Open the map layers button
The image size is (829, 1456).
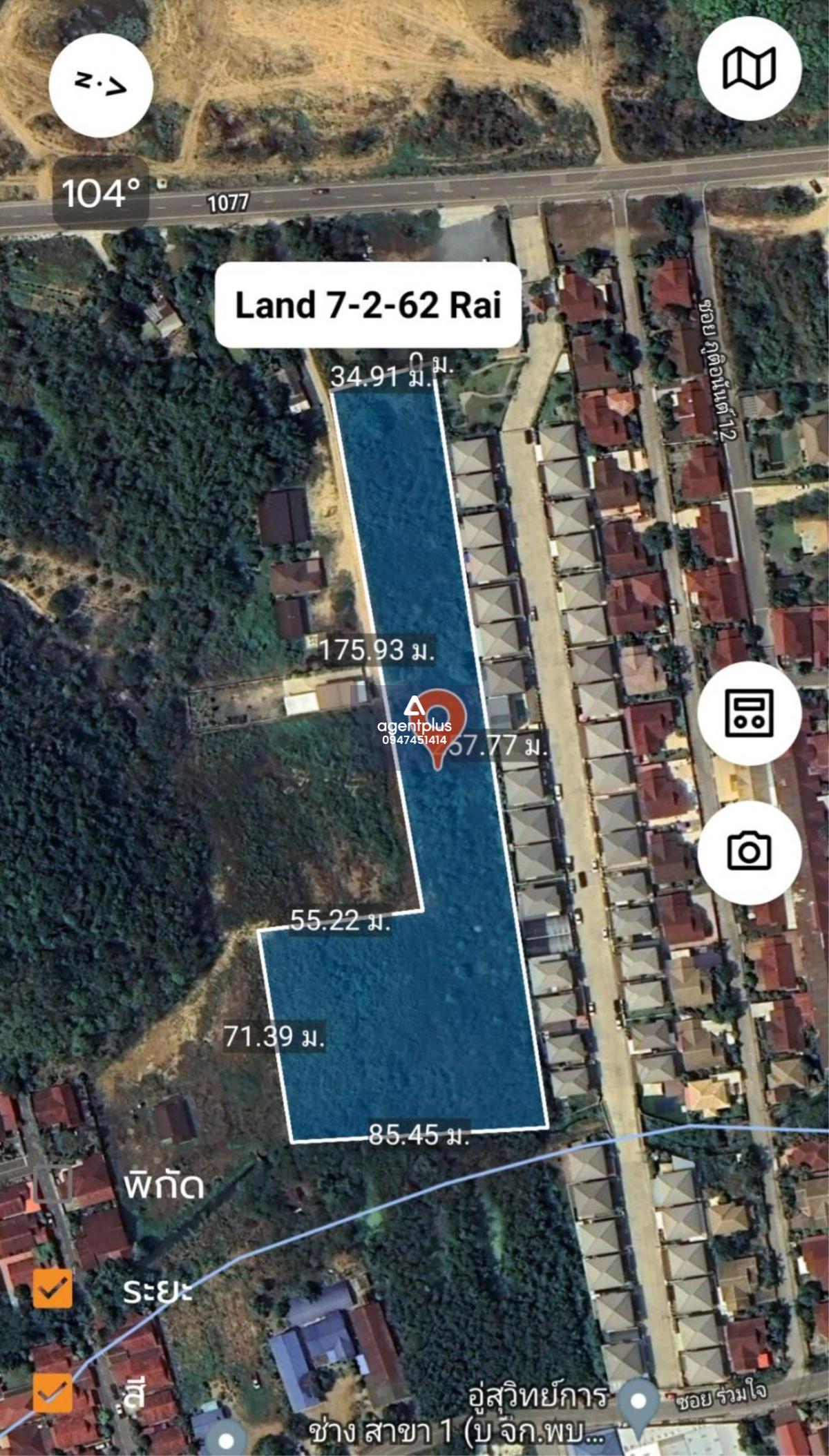[749, 68]
